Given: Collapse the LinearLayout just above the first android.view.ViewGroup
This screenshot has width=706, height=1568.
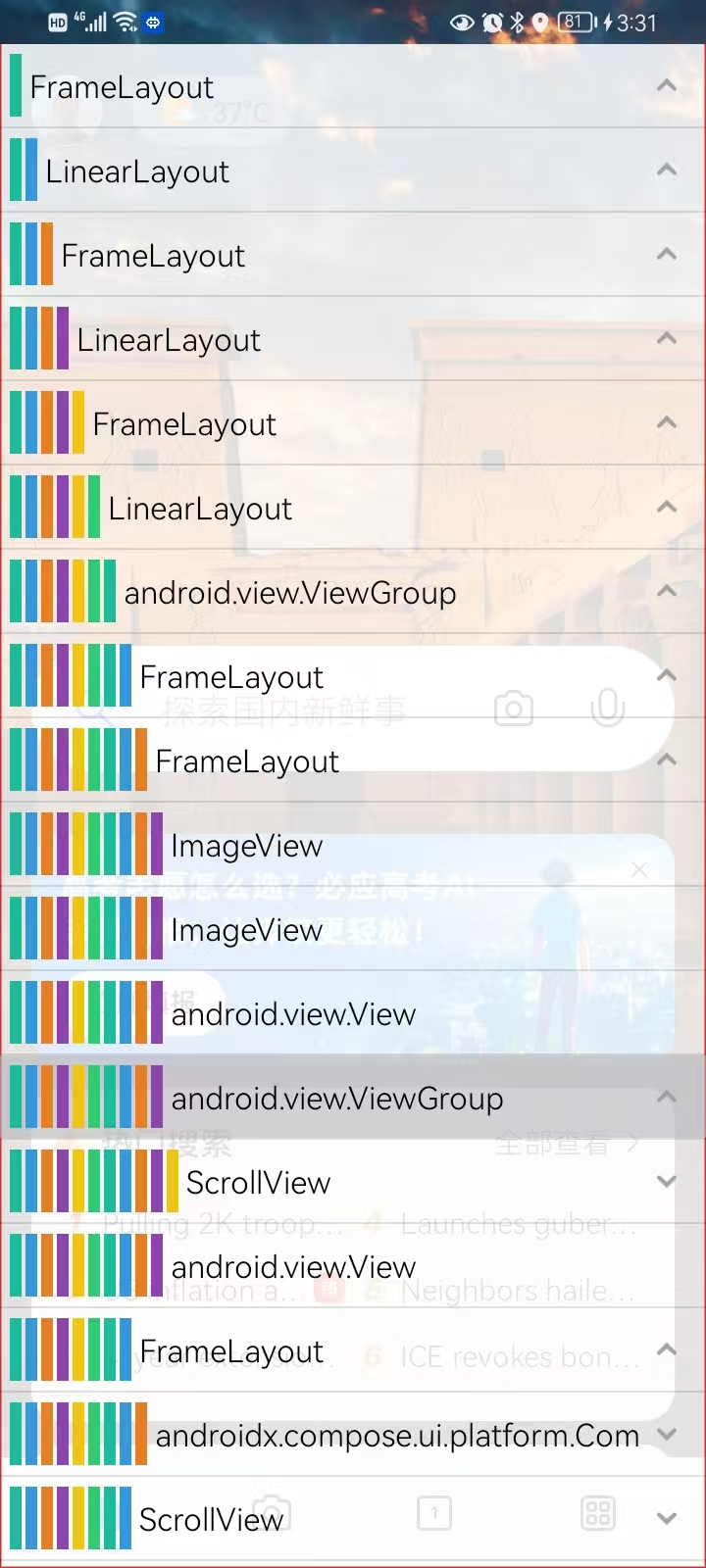Looking at the screenshot, I should 667,508.
